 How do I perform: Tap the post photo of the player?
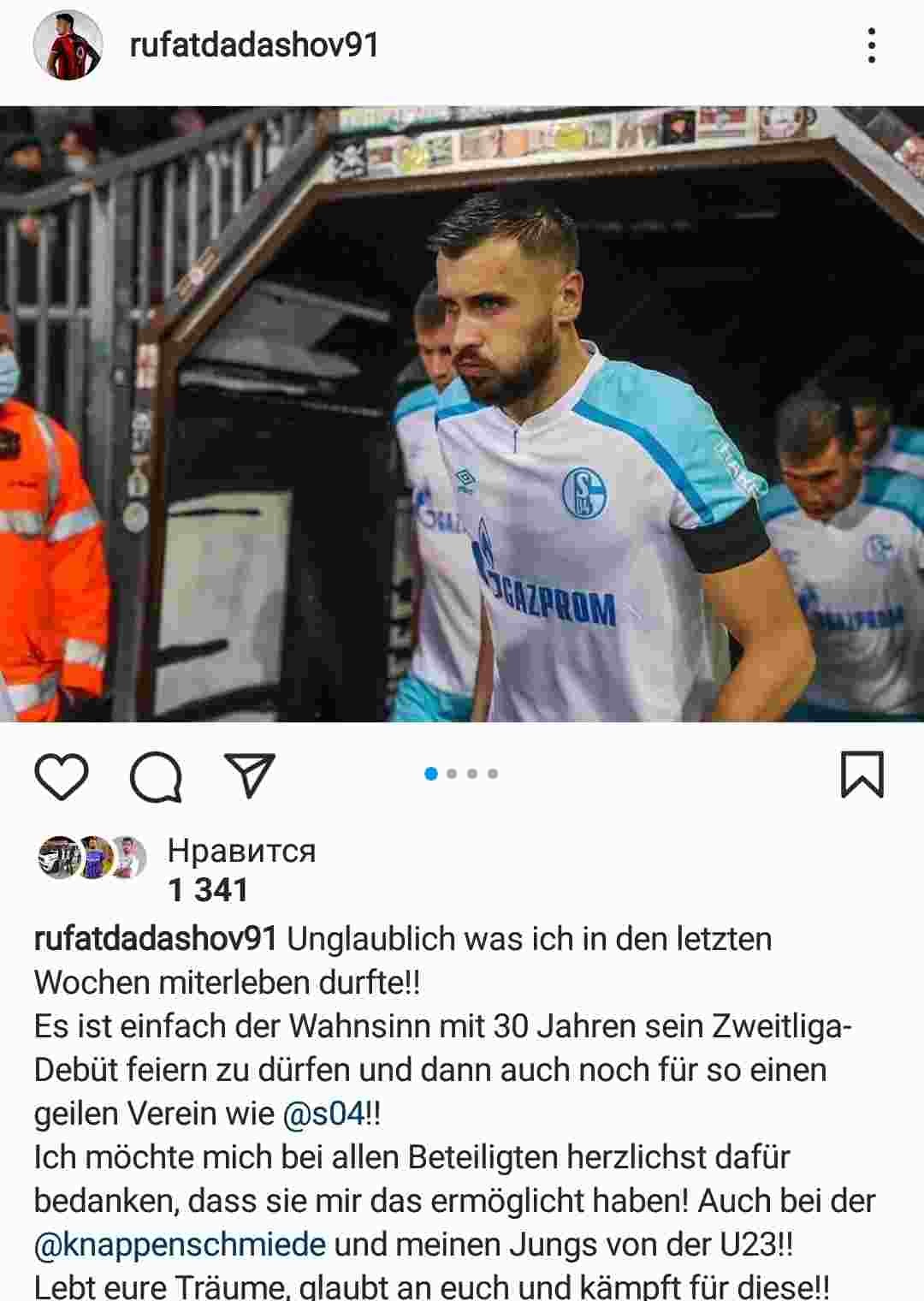click(462, 414)
